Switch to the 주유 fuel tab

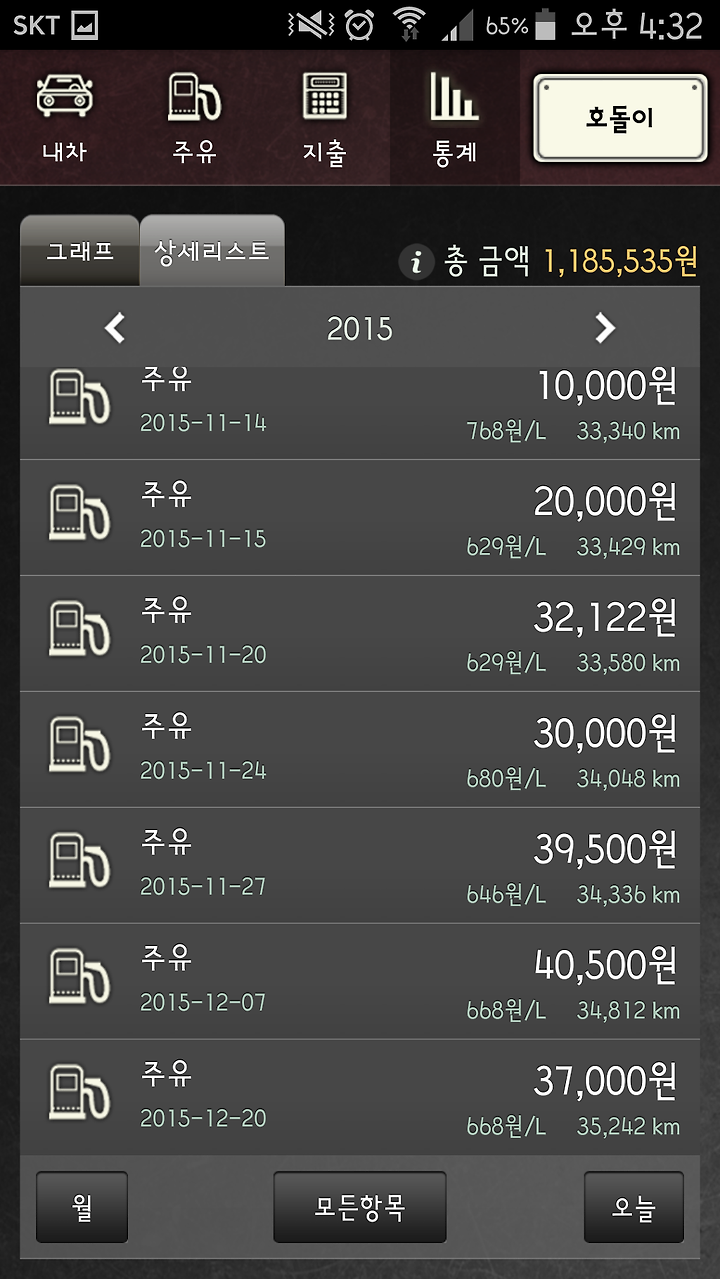pyautogui.click(x=195, y=118)
